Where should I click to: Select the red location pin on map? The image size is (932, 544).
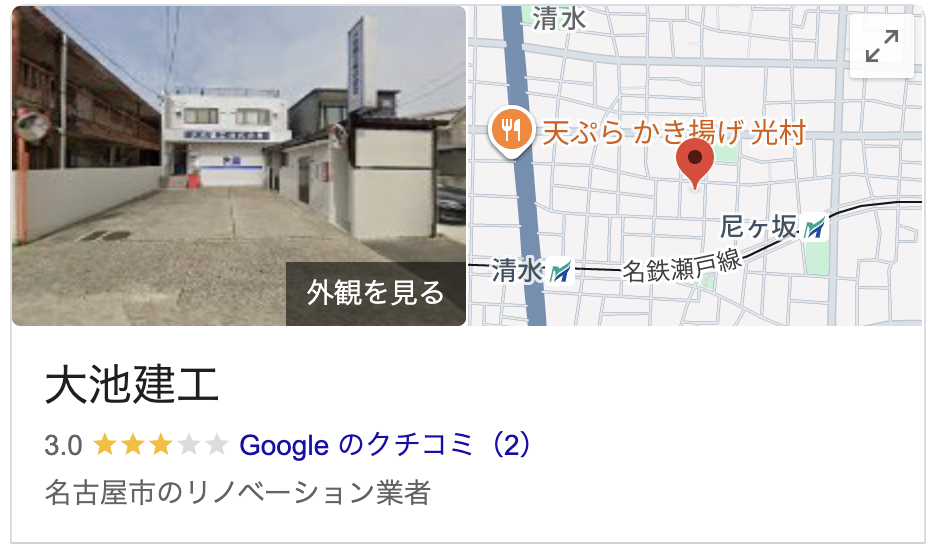point(695,161)
